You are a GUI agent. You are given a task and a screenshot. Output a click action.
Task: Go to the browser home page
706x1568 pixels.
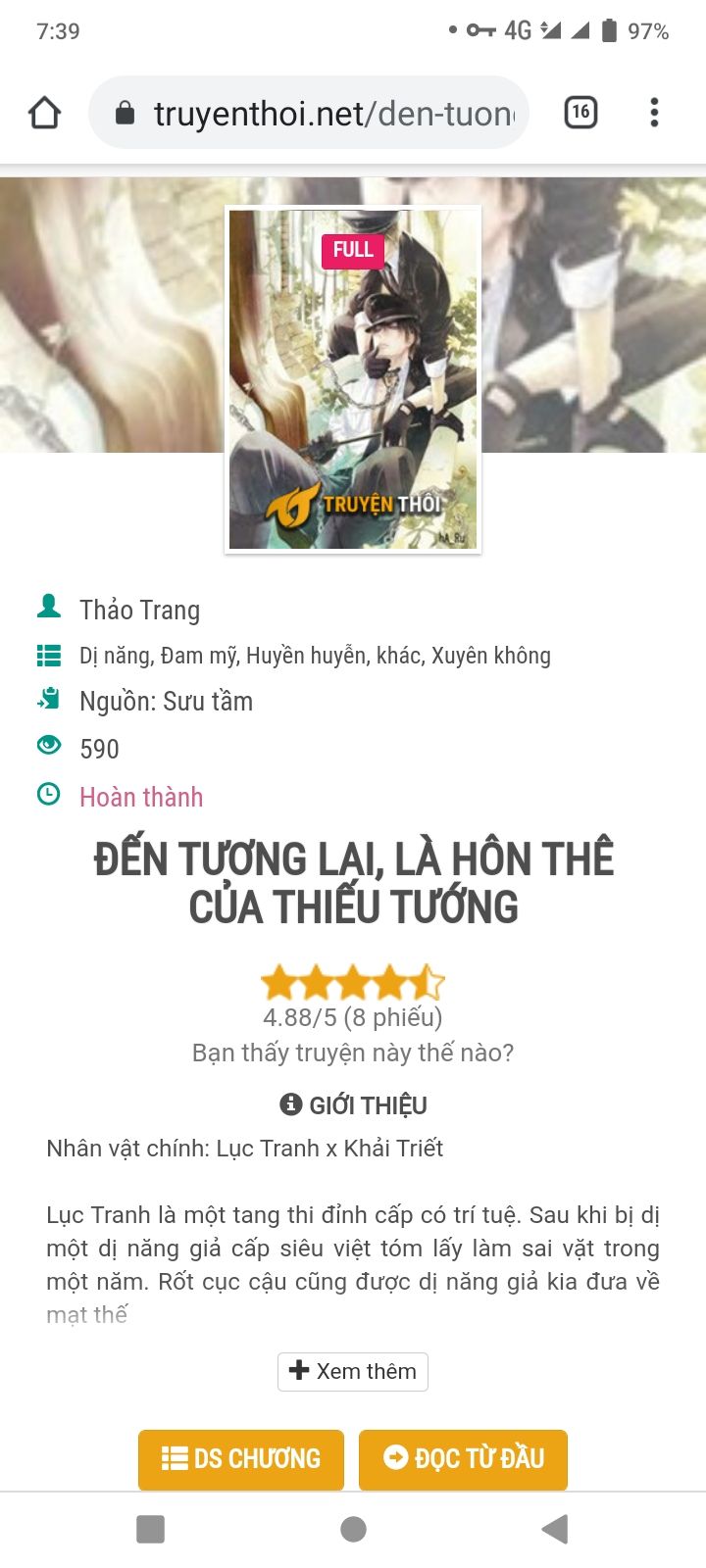click(x=45, y=113)
